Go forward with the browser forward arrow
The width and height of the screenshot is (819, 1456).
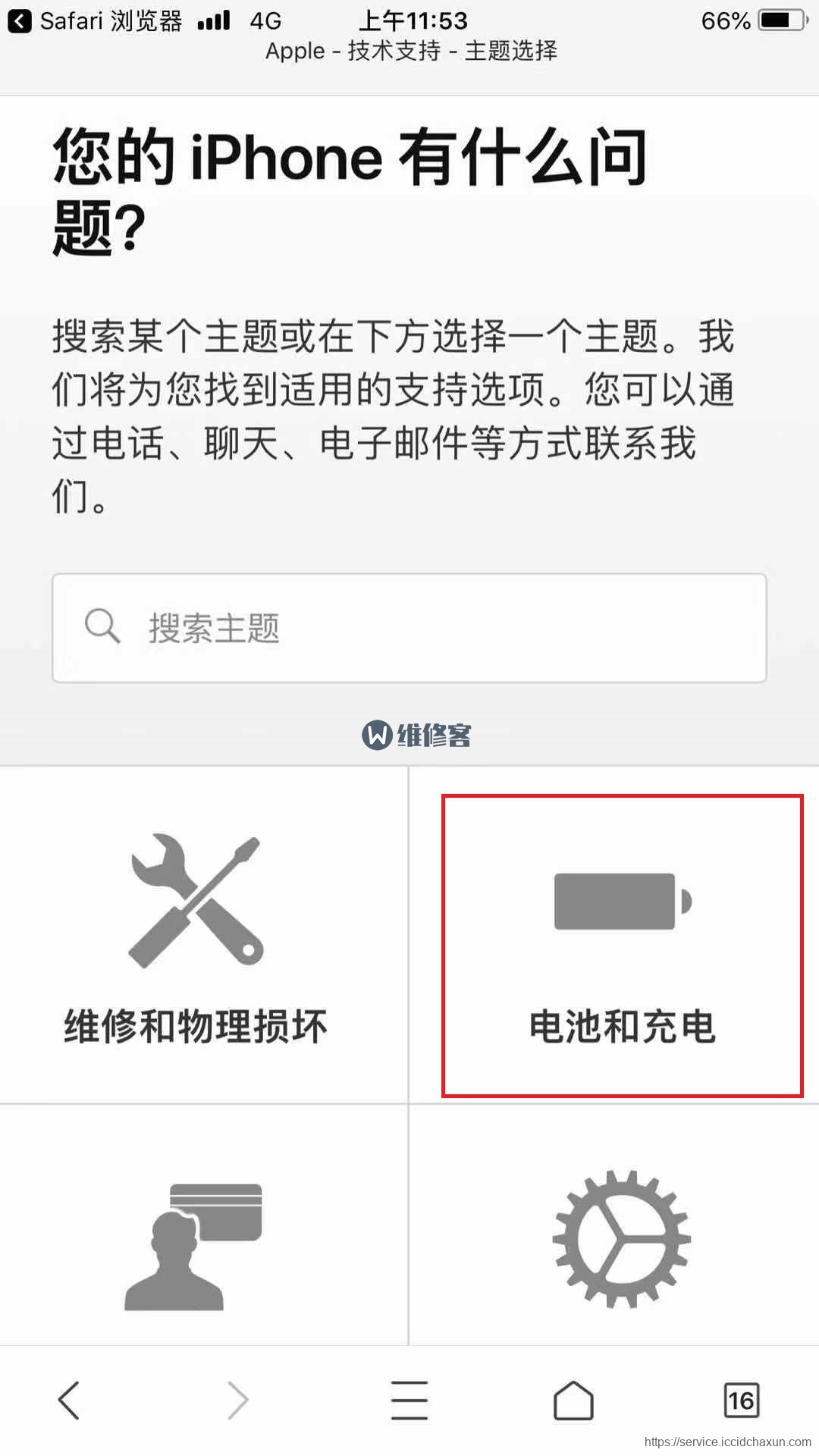coord(238,1400)
